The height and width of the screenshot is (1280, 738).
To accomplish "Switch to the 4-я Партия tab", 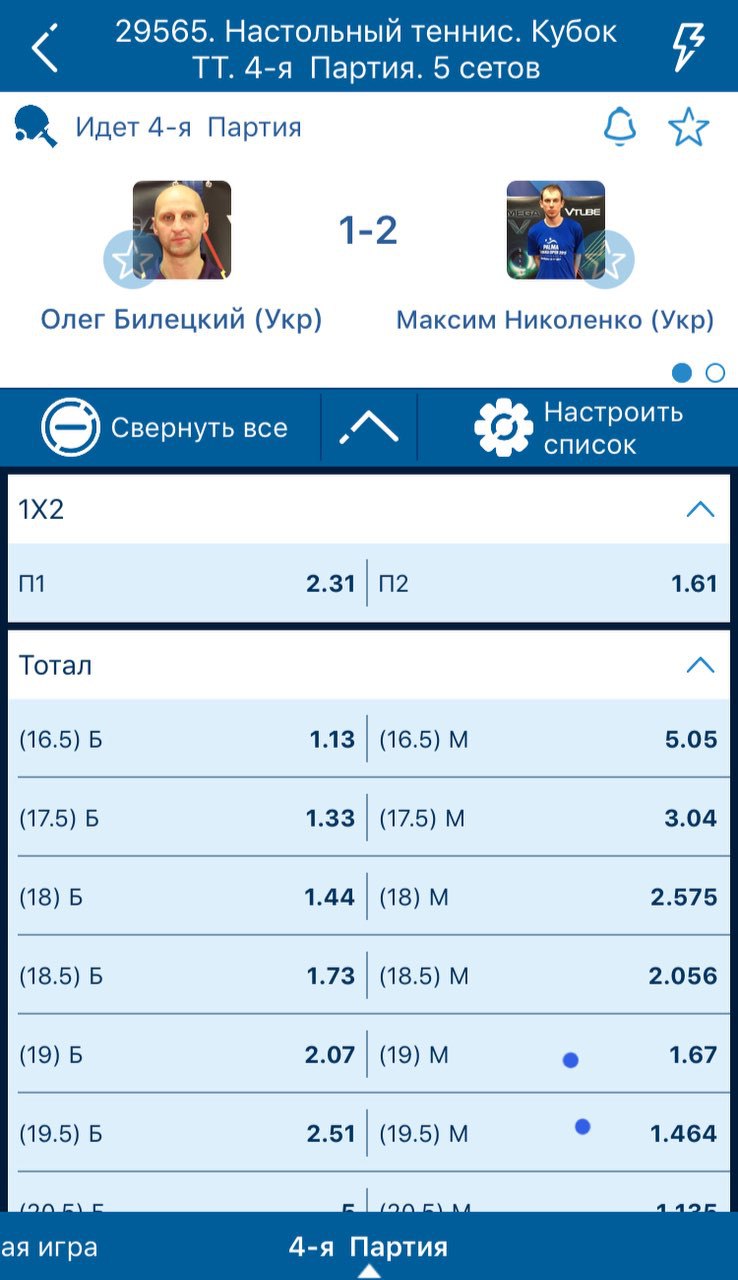I will 368,1247.
